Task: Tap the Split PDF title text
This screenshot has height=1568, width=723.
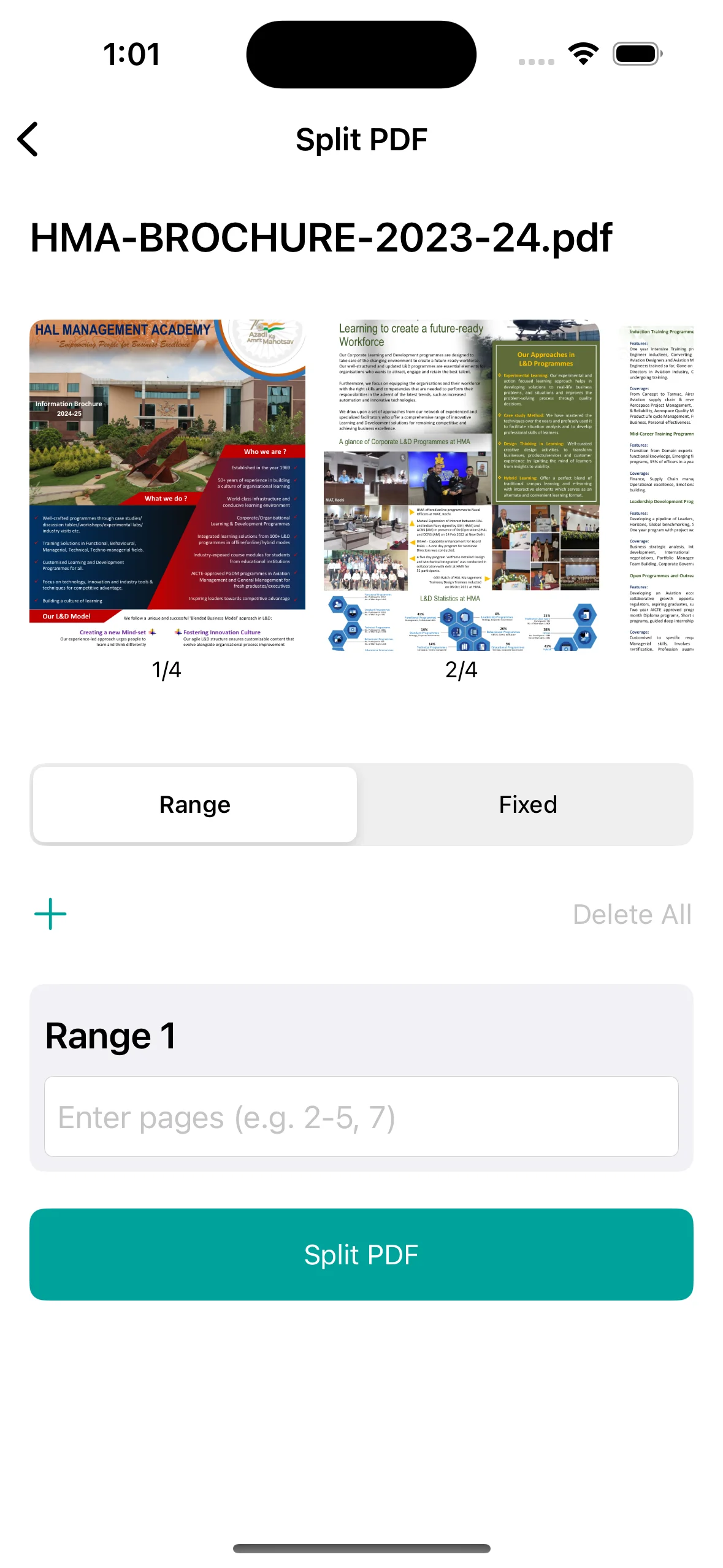Action: pyautogui.click(x=361, y=139)
